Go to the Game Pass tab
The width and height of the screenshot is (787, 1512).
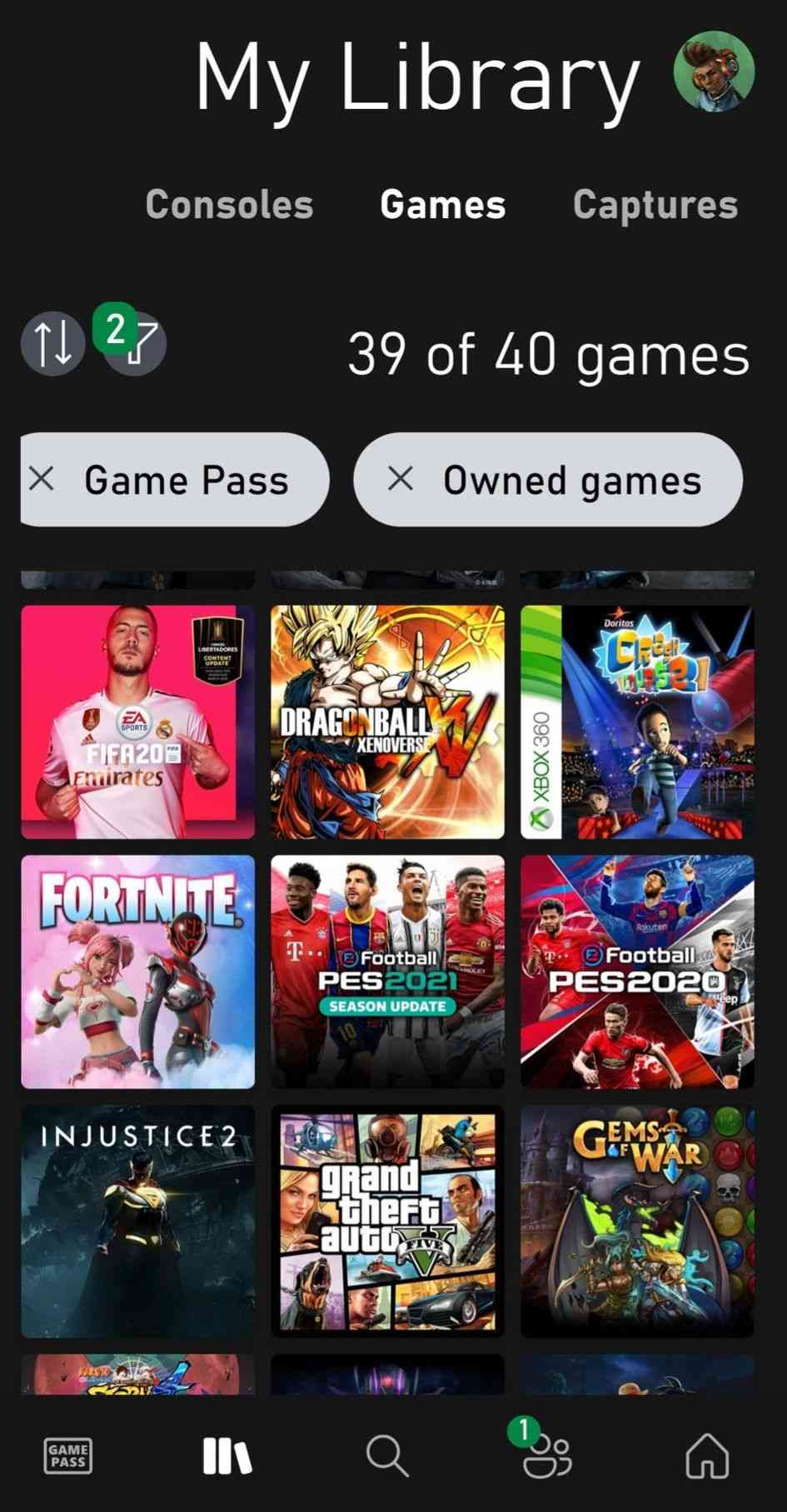[67, 1456]
